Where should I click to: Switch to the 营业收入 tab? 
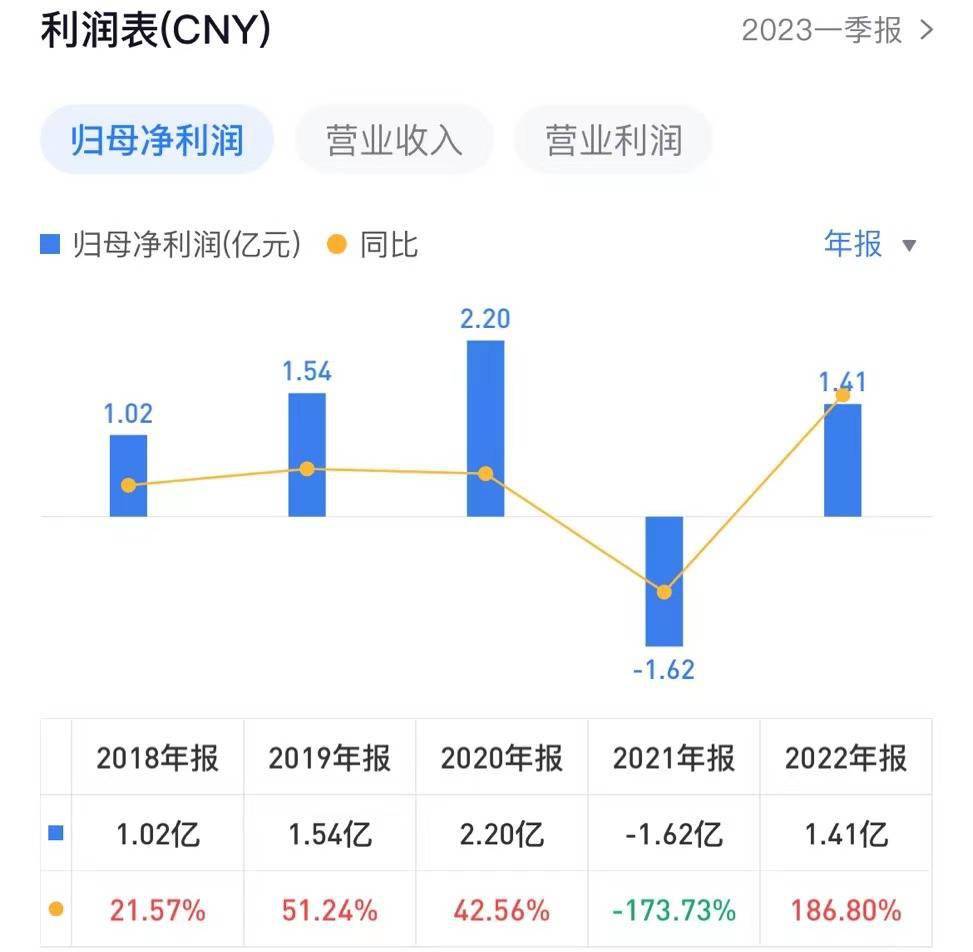(x=394, y=140)
